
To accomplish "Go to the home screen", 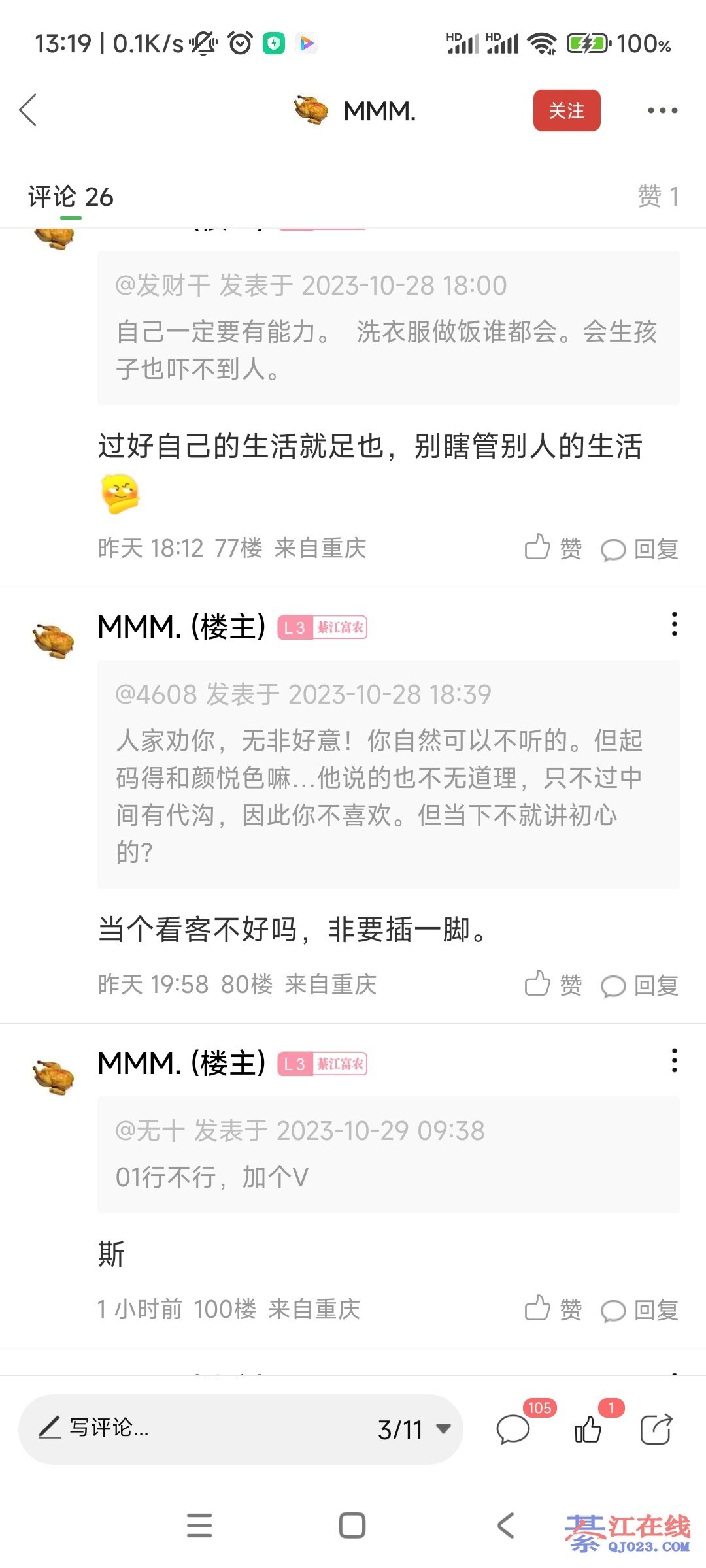I will (x=352, y=1526).
